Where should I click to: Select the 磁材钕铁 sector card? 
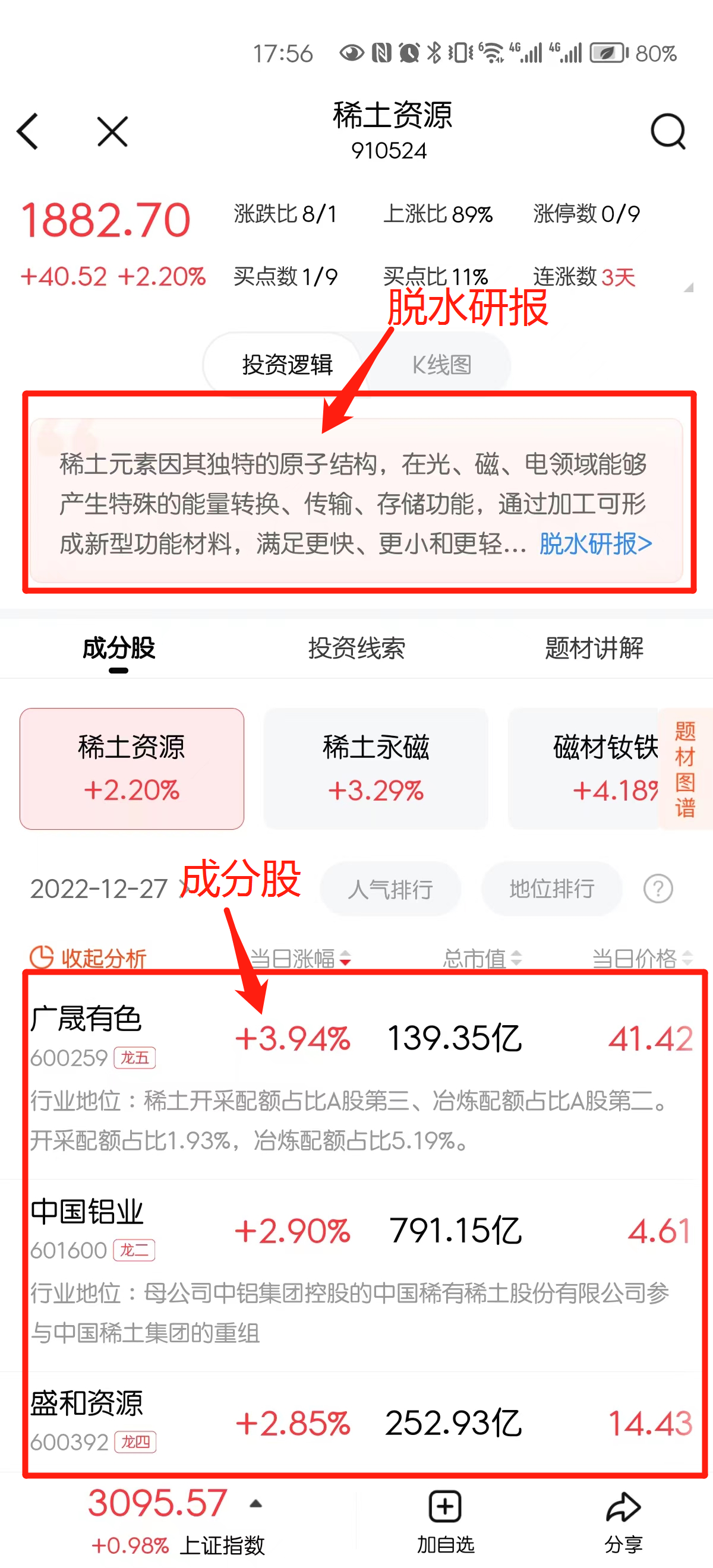585,768
